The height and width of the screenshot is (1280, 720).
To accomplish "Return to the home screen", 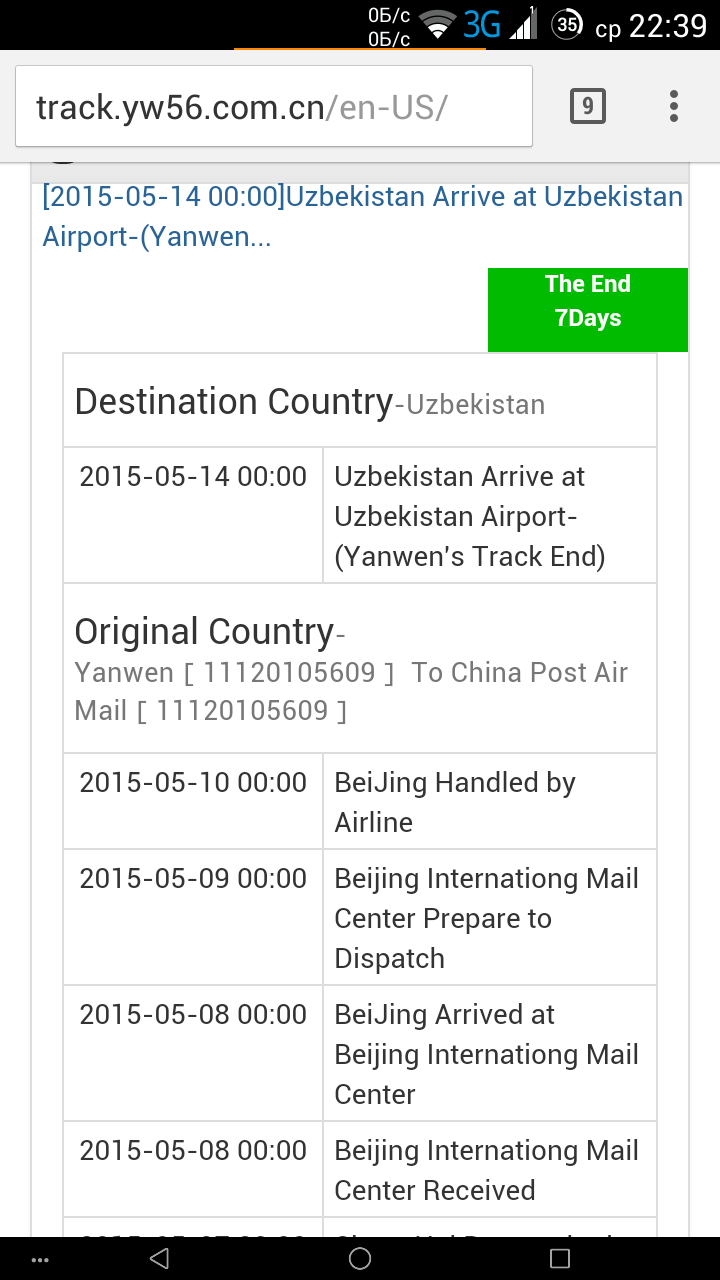I will pyautogui.click(x=360, y=1258).
